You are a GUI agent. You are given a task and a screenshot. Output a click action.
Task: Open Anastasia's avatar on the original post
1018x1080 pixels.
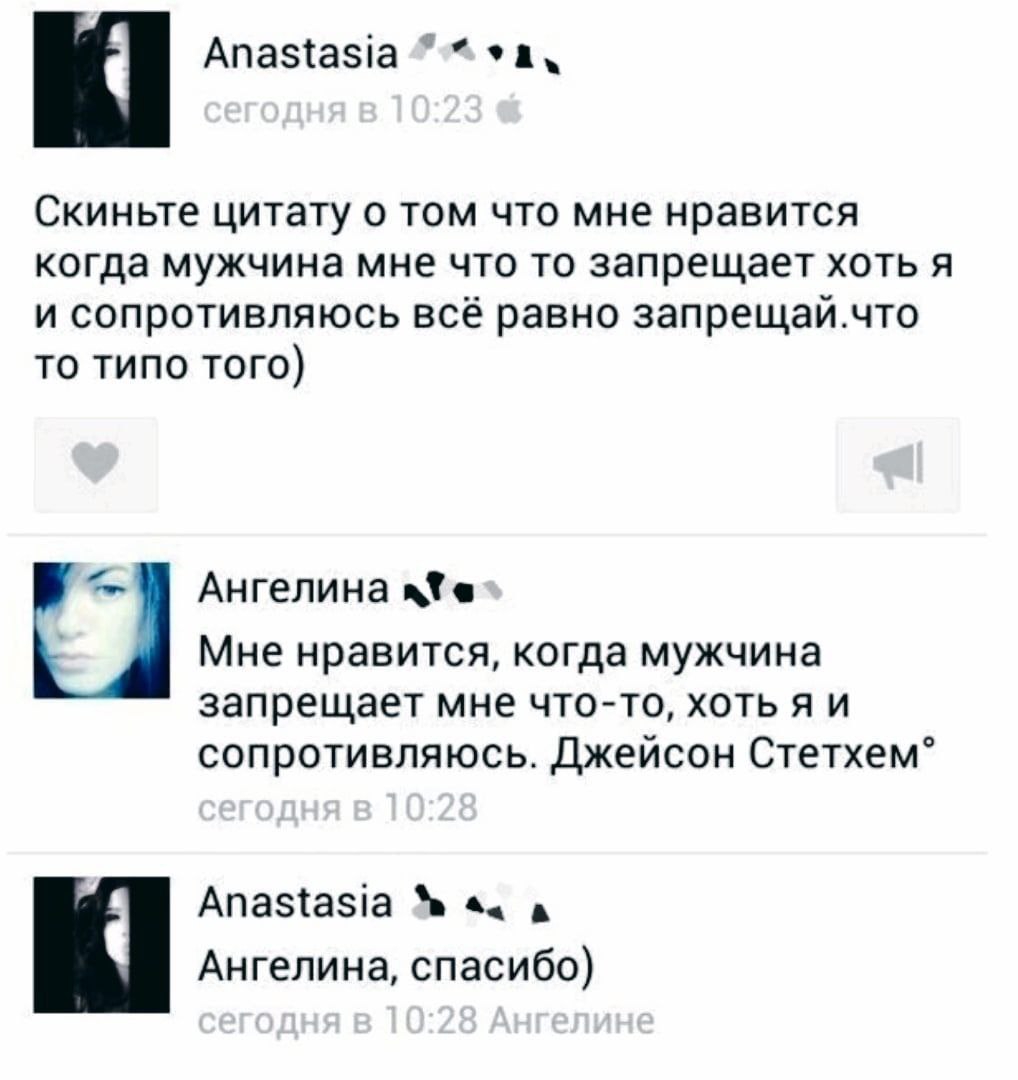coord(101,79)
